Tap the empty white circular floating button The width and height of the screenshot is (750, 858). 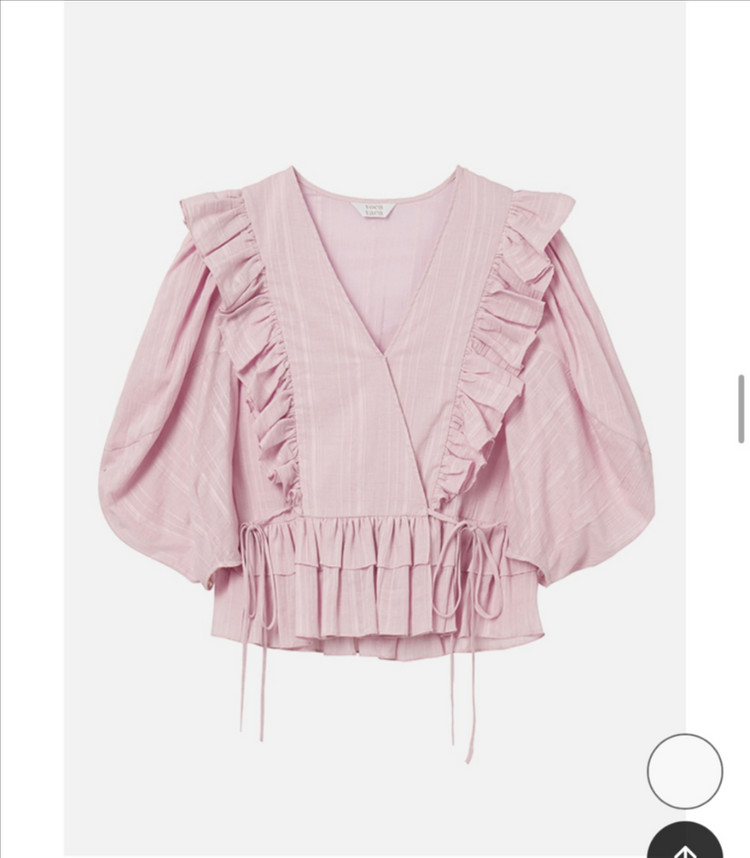[x=685, y=771]
